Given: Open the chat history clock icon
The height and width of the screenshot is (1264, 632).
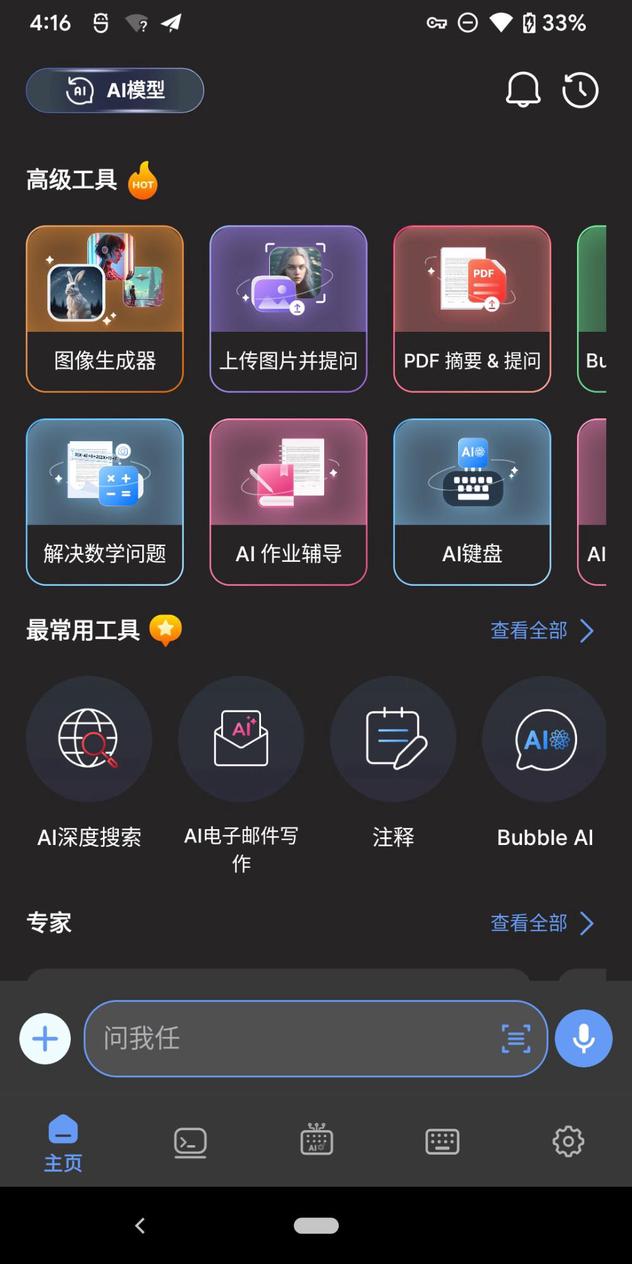Looking at the screenshot, I should (580, 90).
